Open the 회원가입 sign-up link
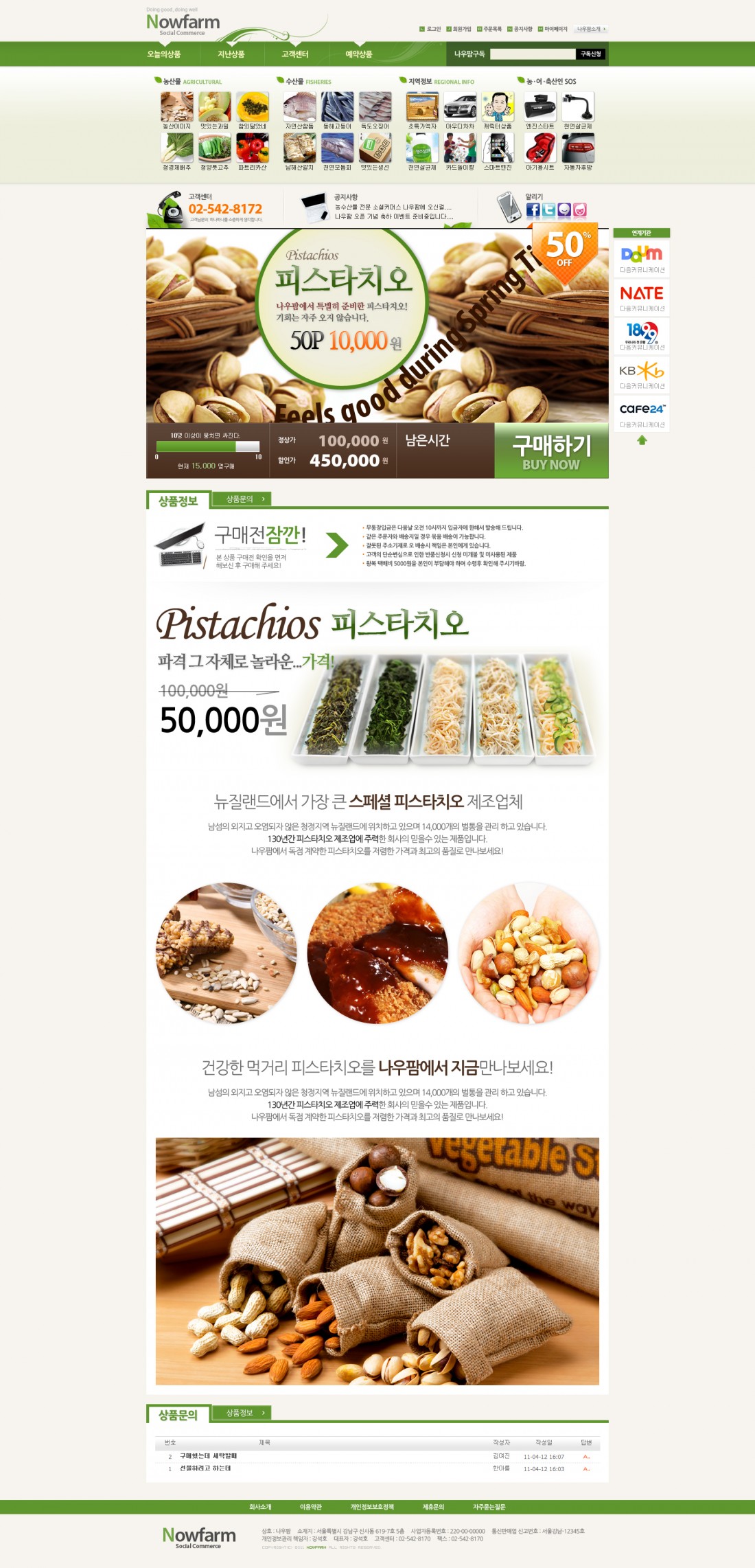 coord(459,29)
